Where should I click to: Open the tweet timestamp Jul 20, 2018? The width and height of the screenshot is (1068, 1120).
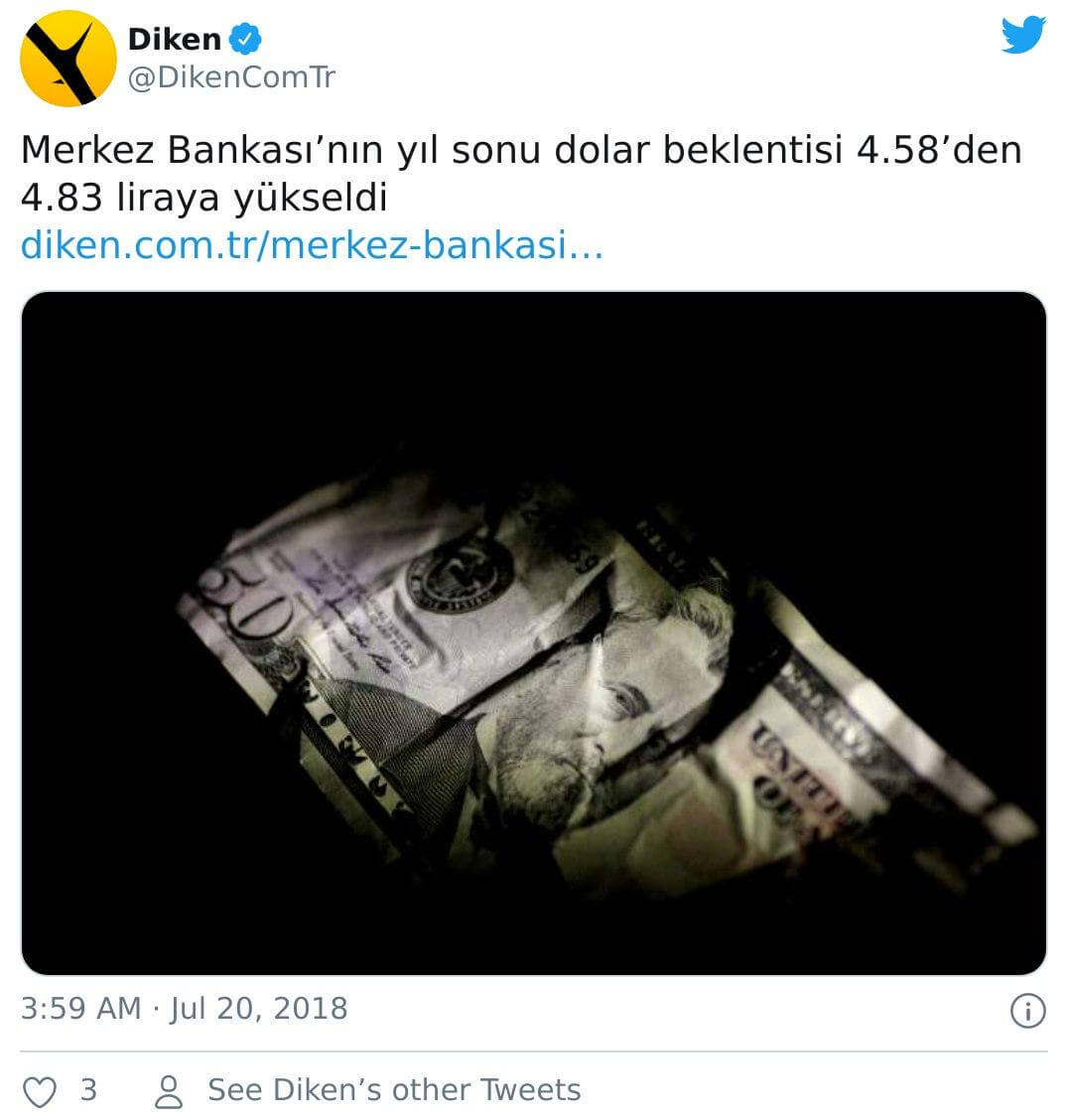[x=184, y=1009]
